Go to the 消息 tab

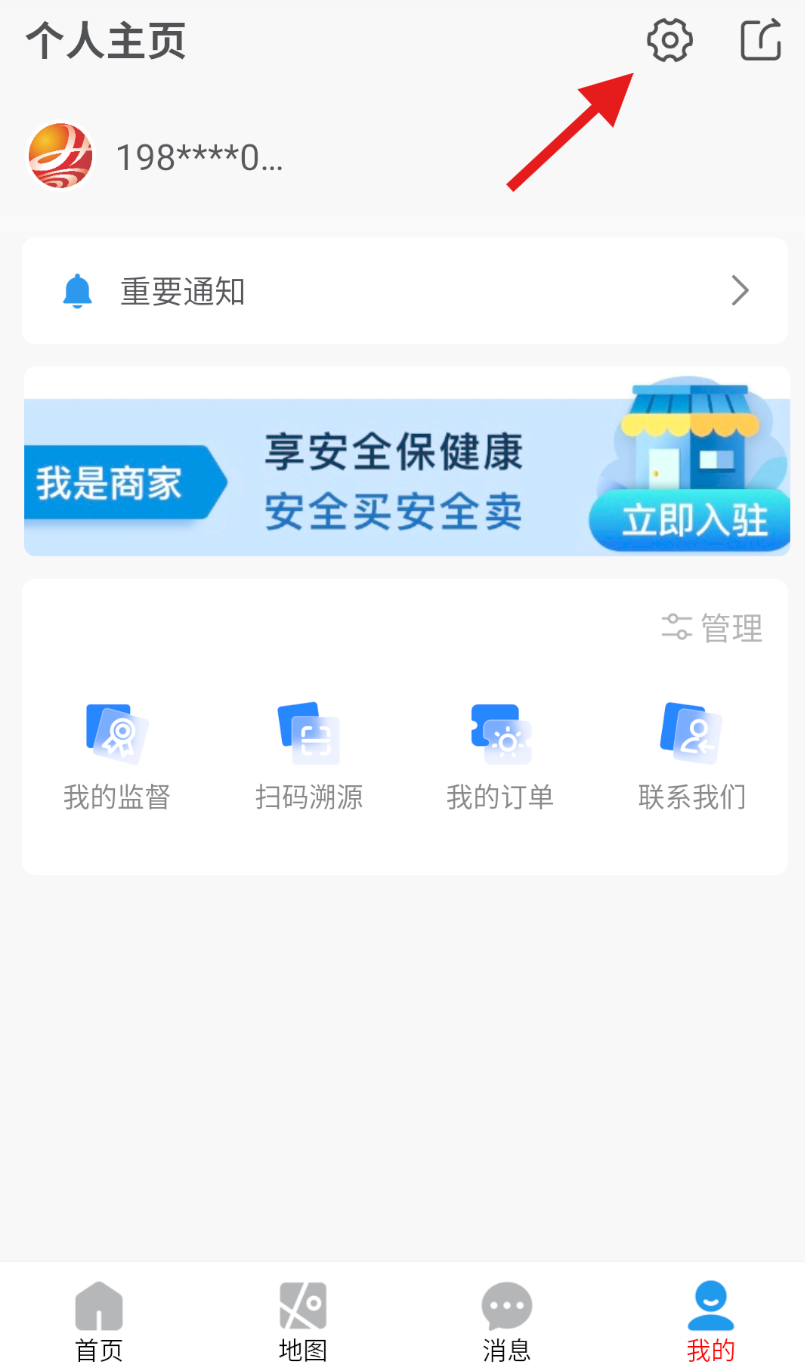pos(506,1320)
